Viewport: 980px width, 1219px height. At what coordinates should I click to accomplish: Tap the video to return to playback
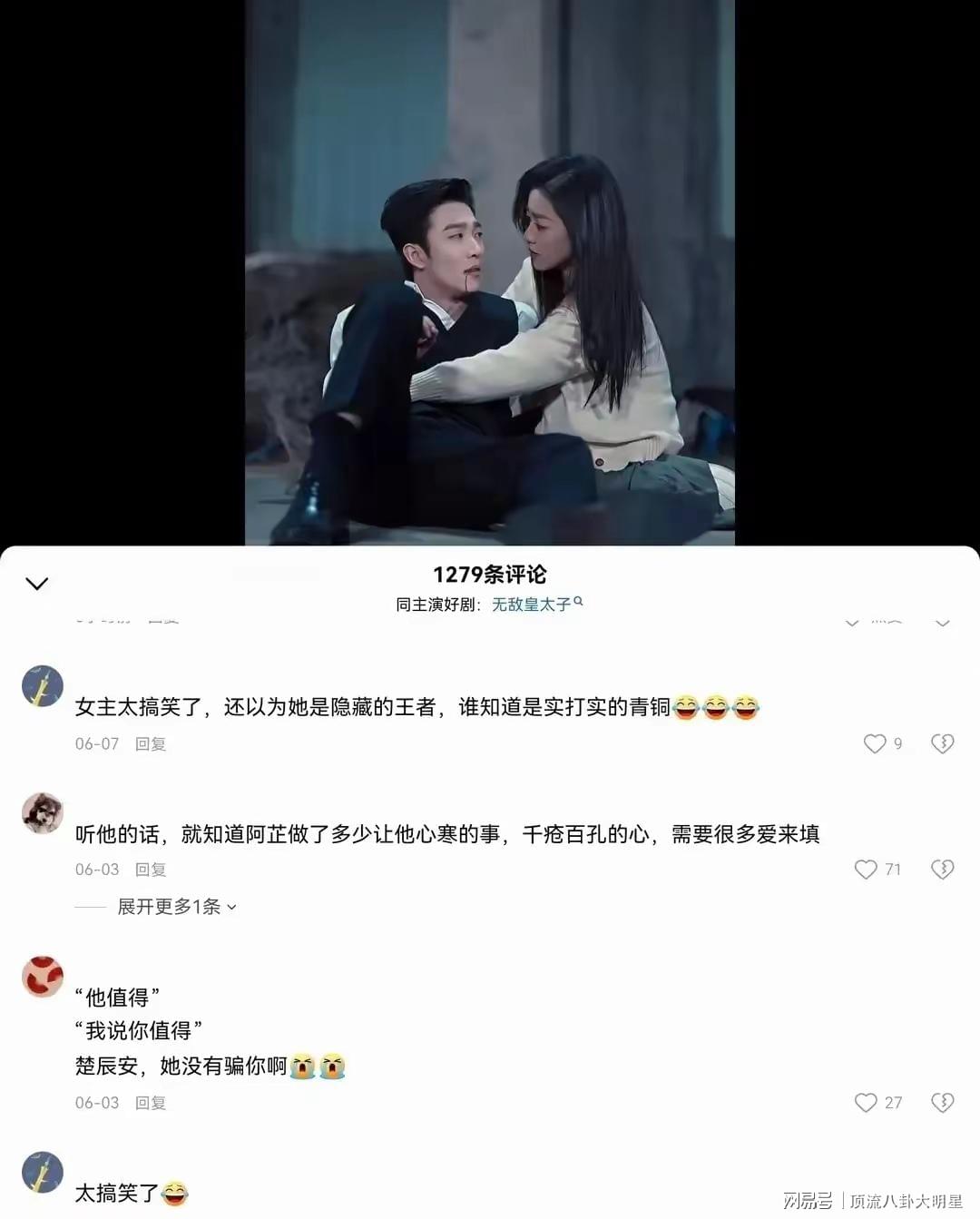490,272
